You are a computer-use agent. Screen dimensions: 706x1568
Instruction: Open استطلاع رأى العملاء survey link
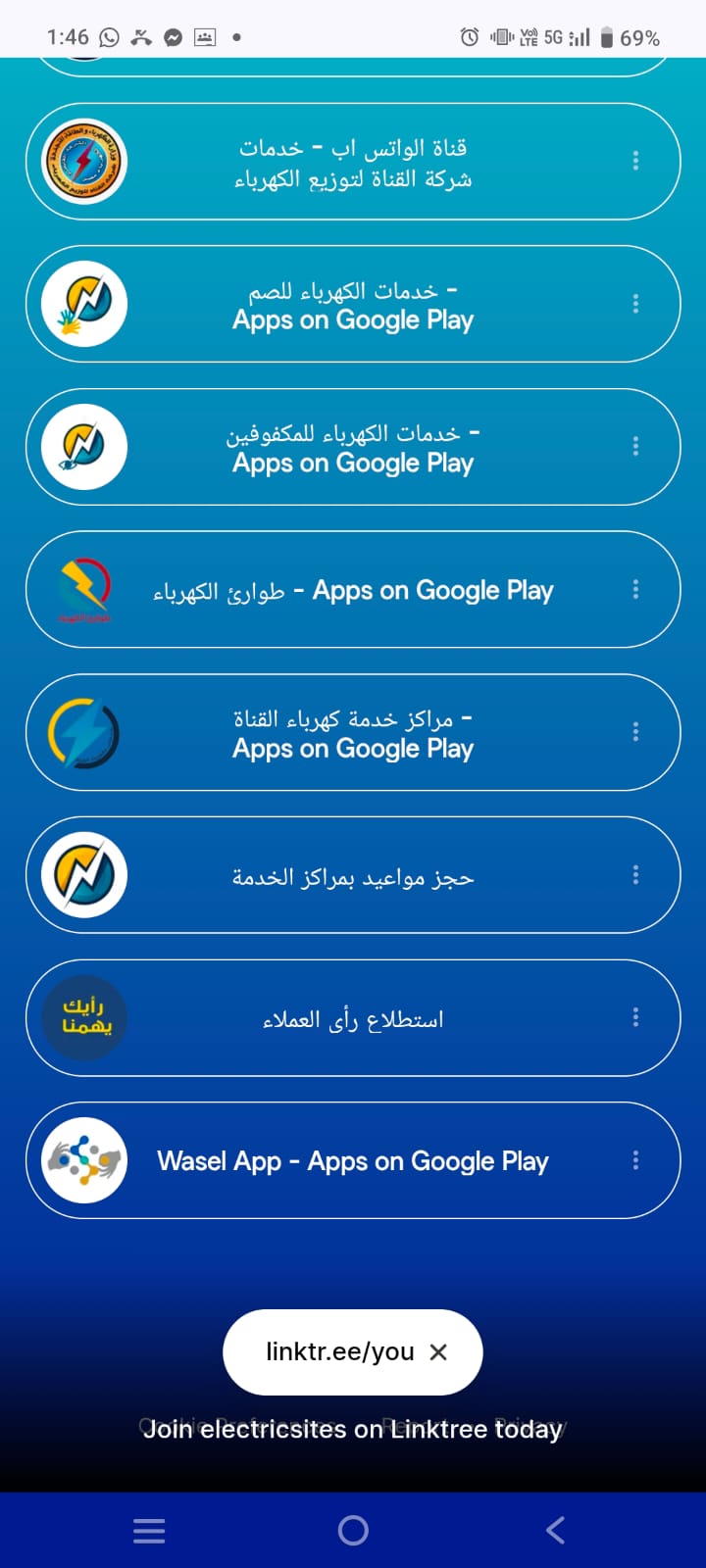(x=353, y=1019)
